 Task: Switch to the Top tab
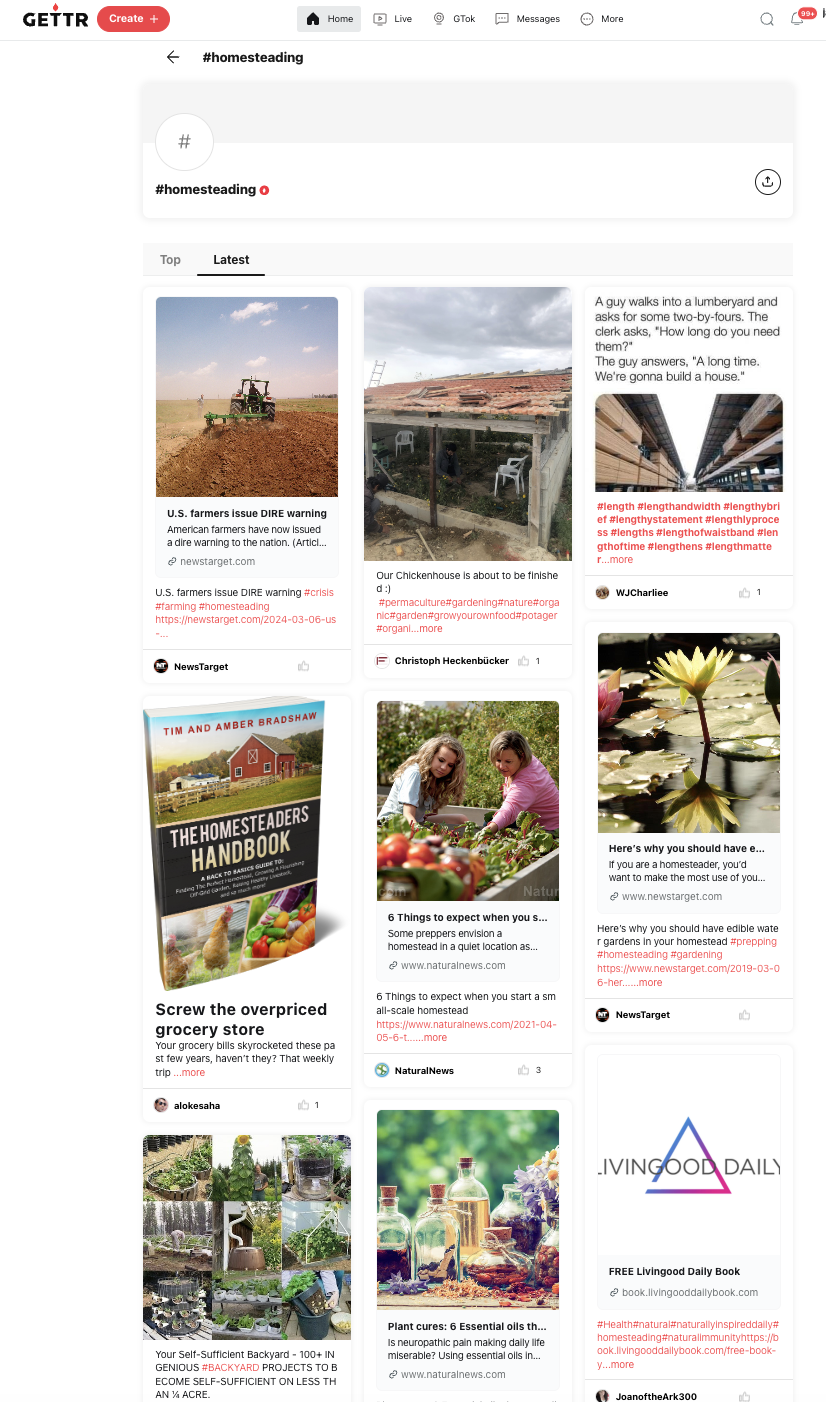coord(170,260)
